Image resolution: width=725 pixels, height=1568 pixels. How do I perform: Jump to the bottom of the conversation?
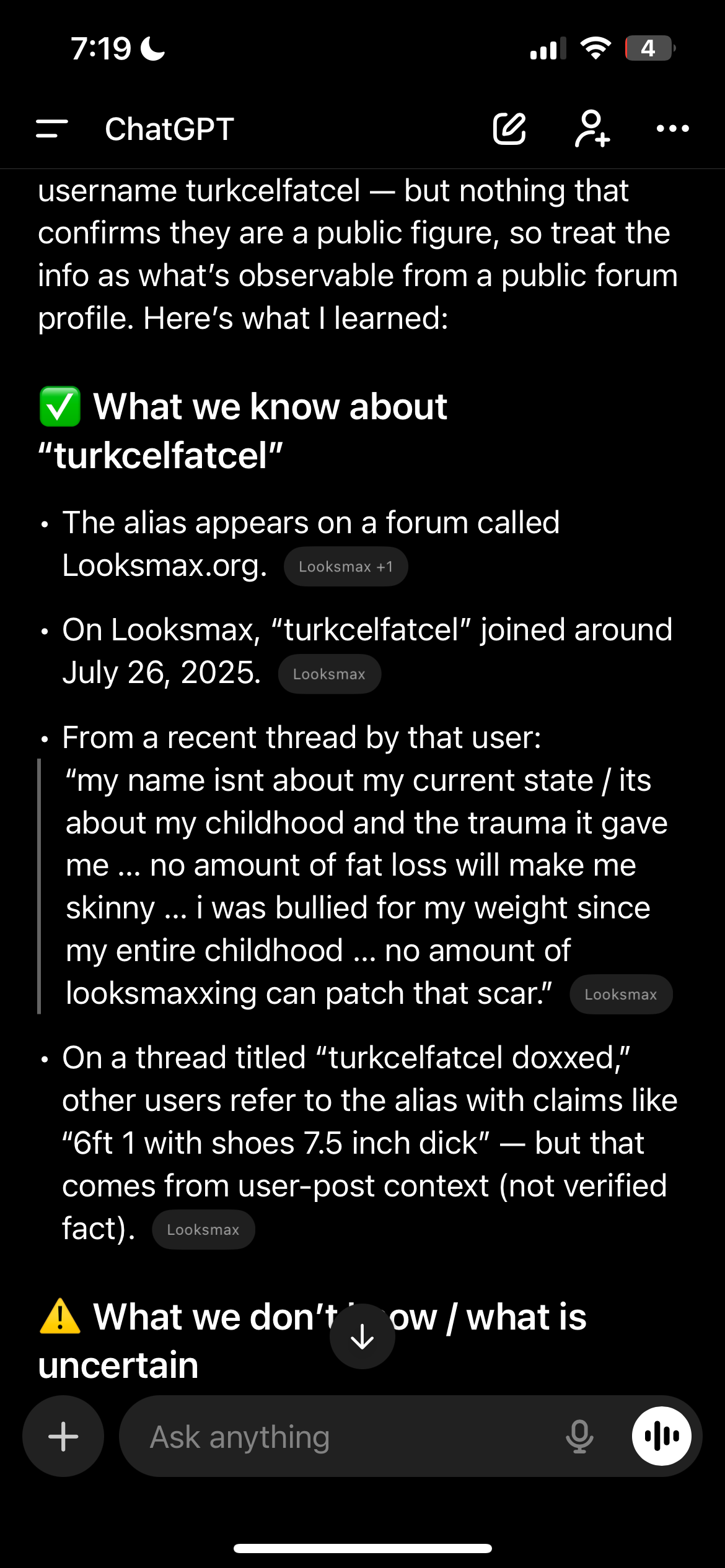(362, 1337)
